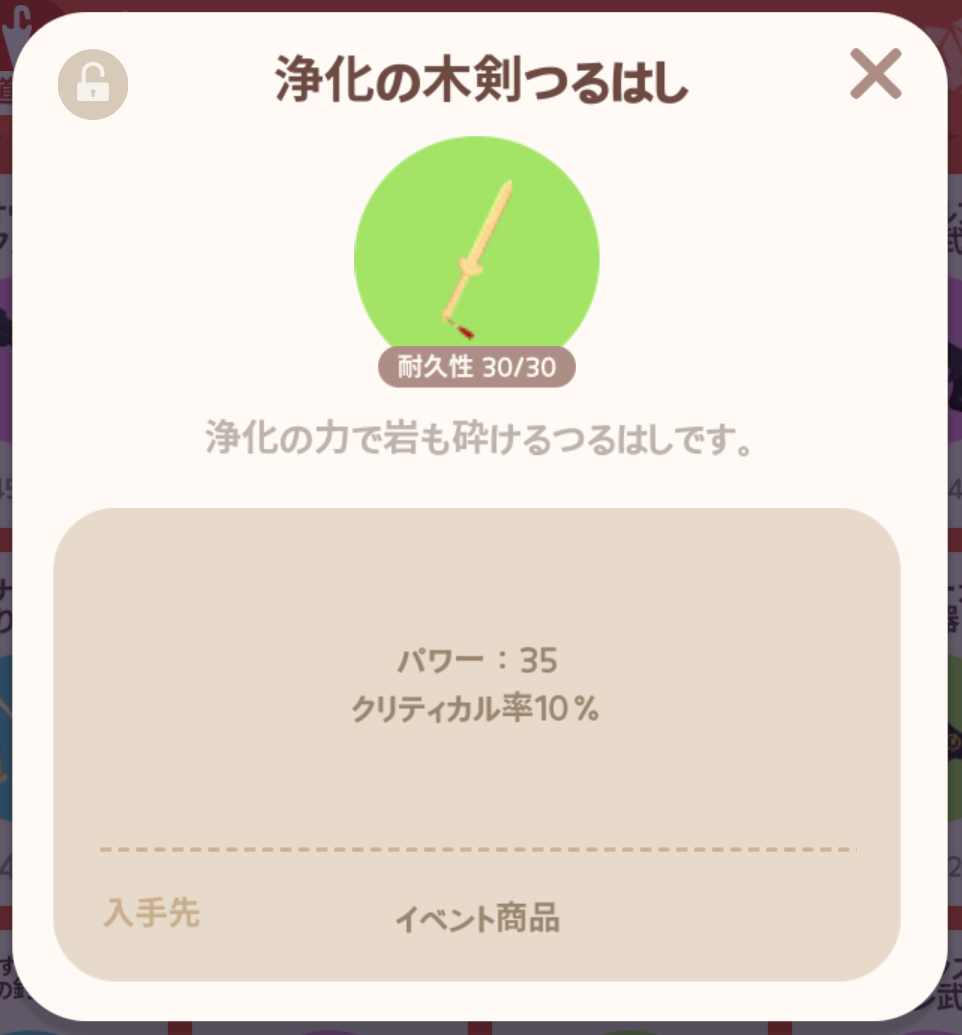This screenshot has width=962, height=1035.
Task: Close the 浄化の木剣つるはし item dialog
Action: [x=875, y=75]
